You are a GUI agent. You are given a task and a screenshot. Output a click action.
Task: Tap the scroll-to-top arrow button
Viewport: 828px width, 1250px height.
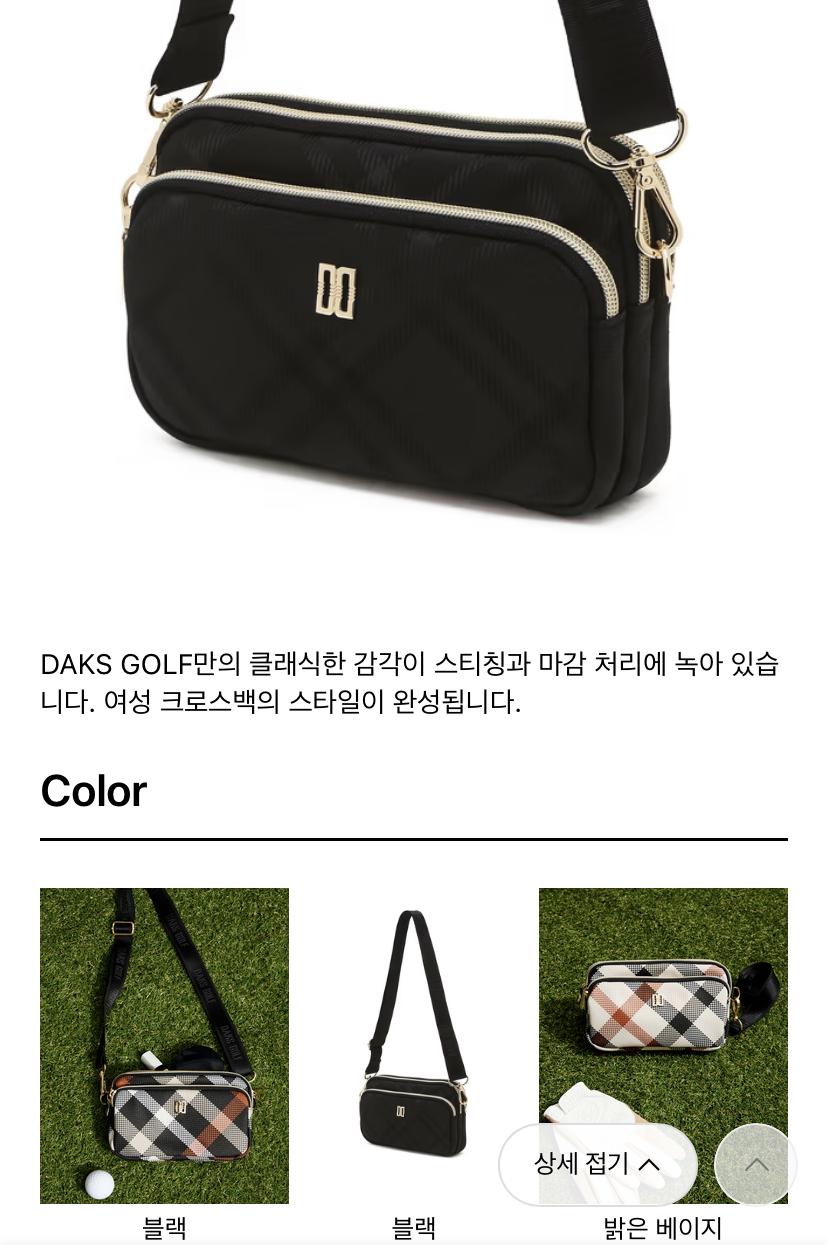(x=756, y=1165)
